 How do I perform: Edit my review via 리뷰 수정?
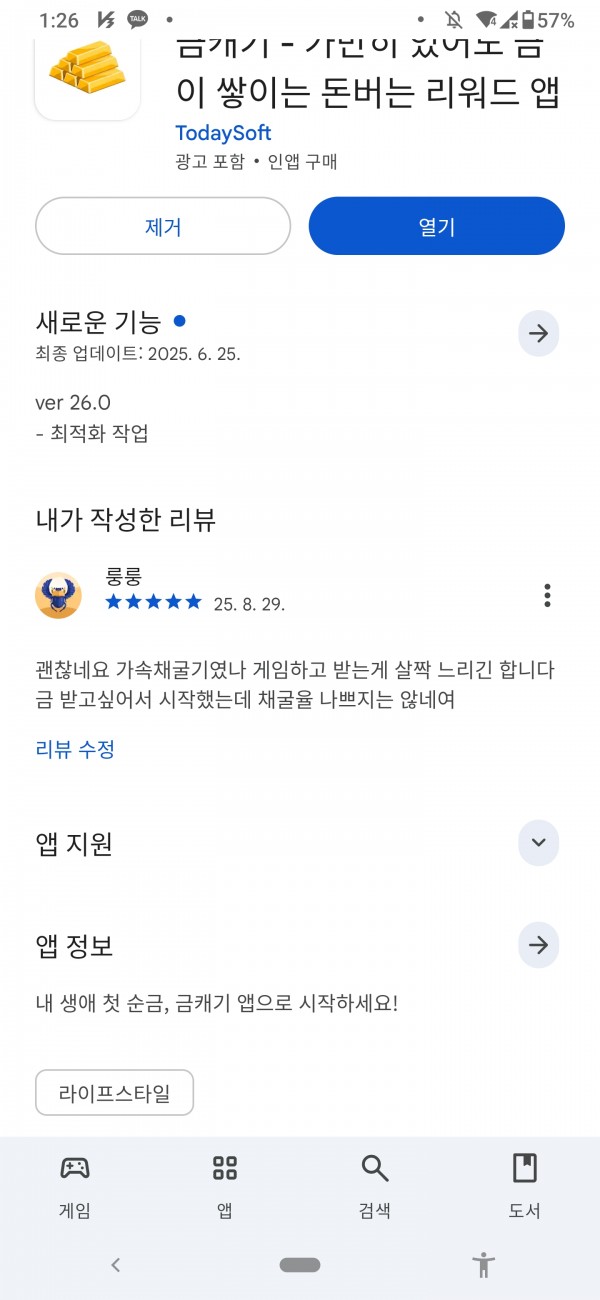75,749
